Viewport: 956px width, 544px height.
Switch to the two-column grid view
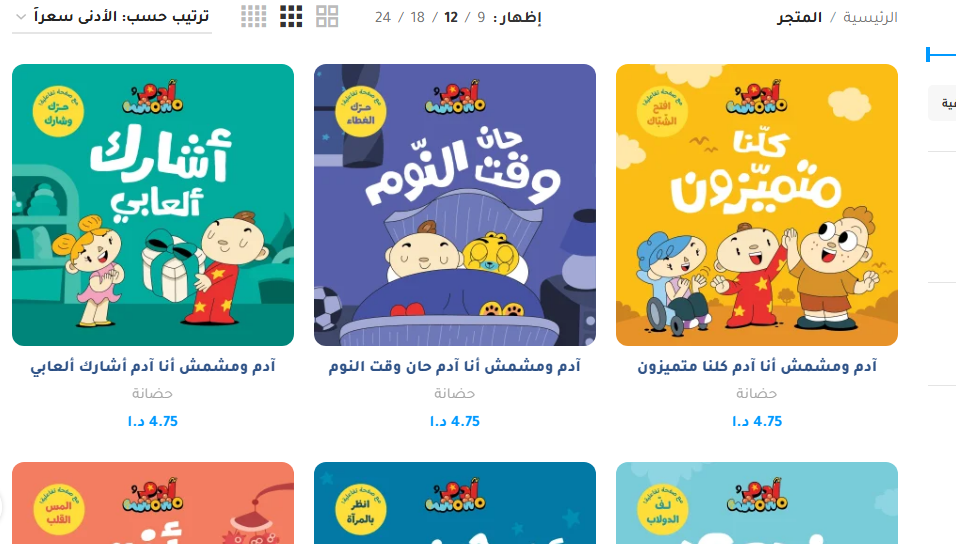(327, 16)
